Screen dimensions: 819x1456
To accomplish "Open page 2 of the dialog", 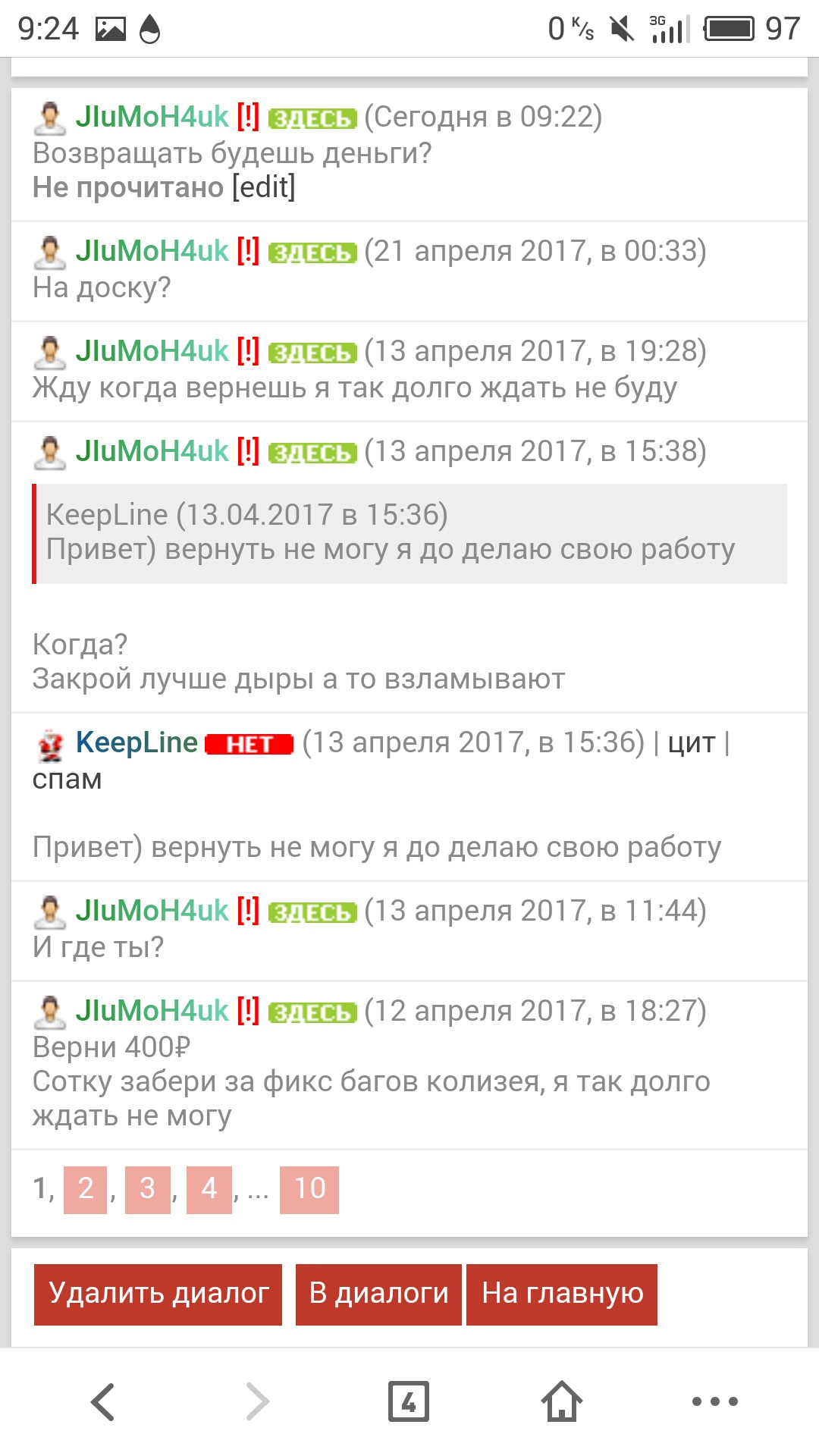I will click(86, 1189).
